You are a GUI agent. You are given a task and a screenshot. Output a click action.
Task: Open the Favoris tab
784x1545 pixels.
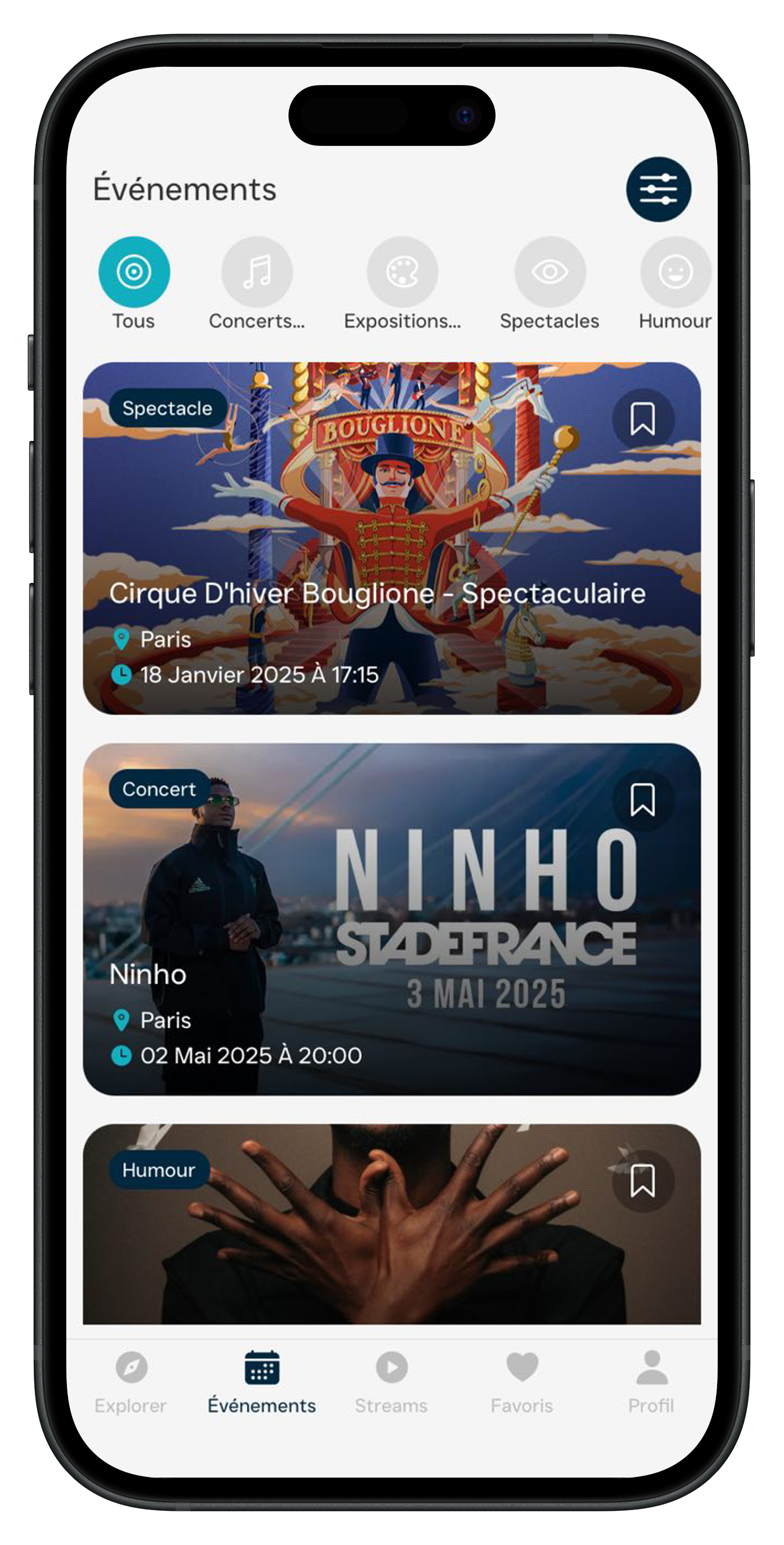522,1382
